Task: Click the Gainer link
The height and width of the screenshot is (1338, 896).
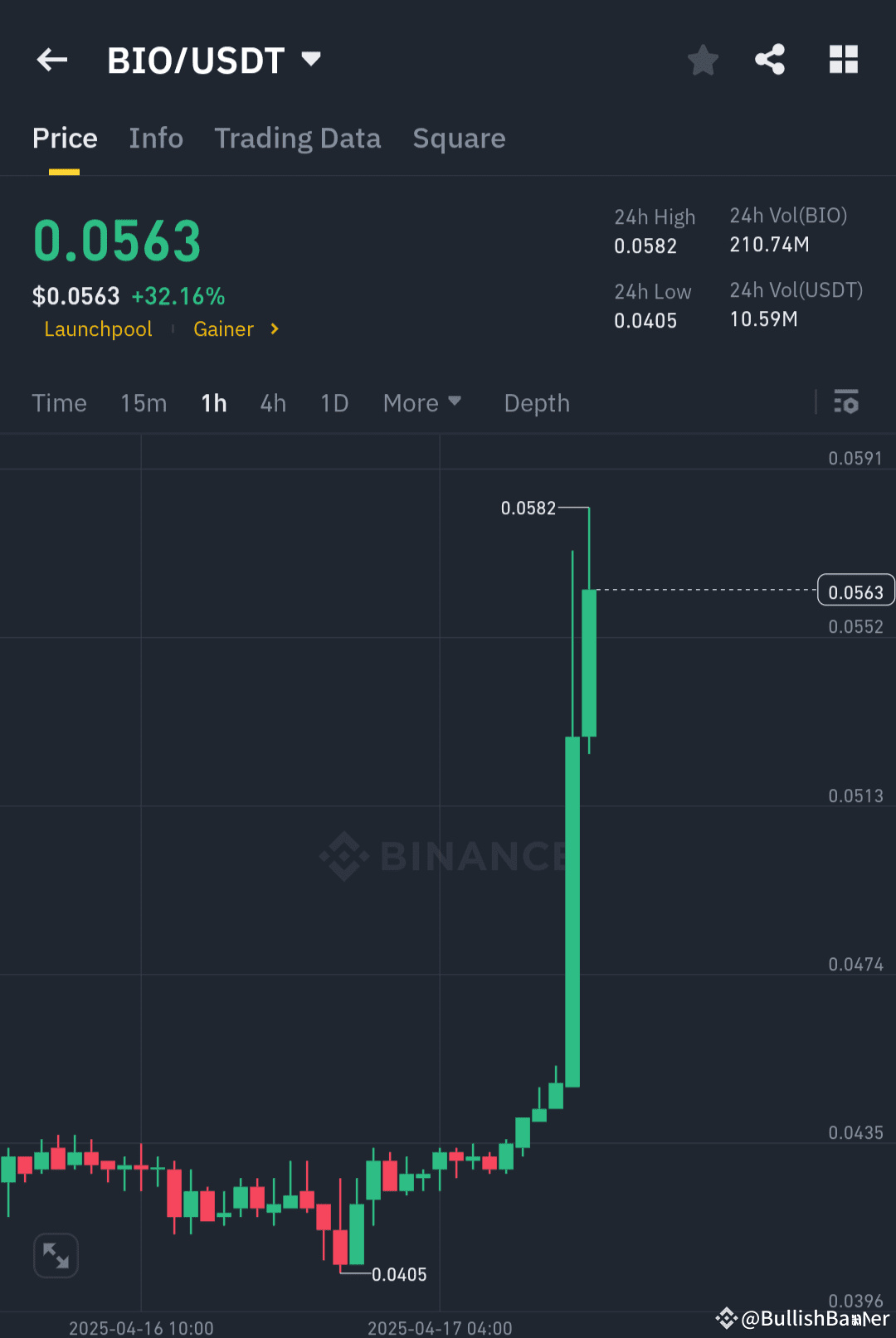Action: point(223,329)
